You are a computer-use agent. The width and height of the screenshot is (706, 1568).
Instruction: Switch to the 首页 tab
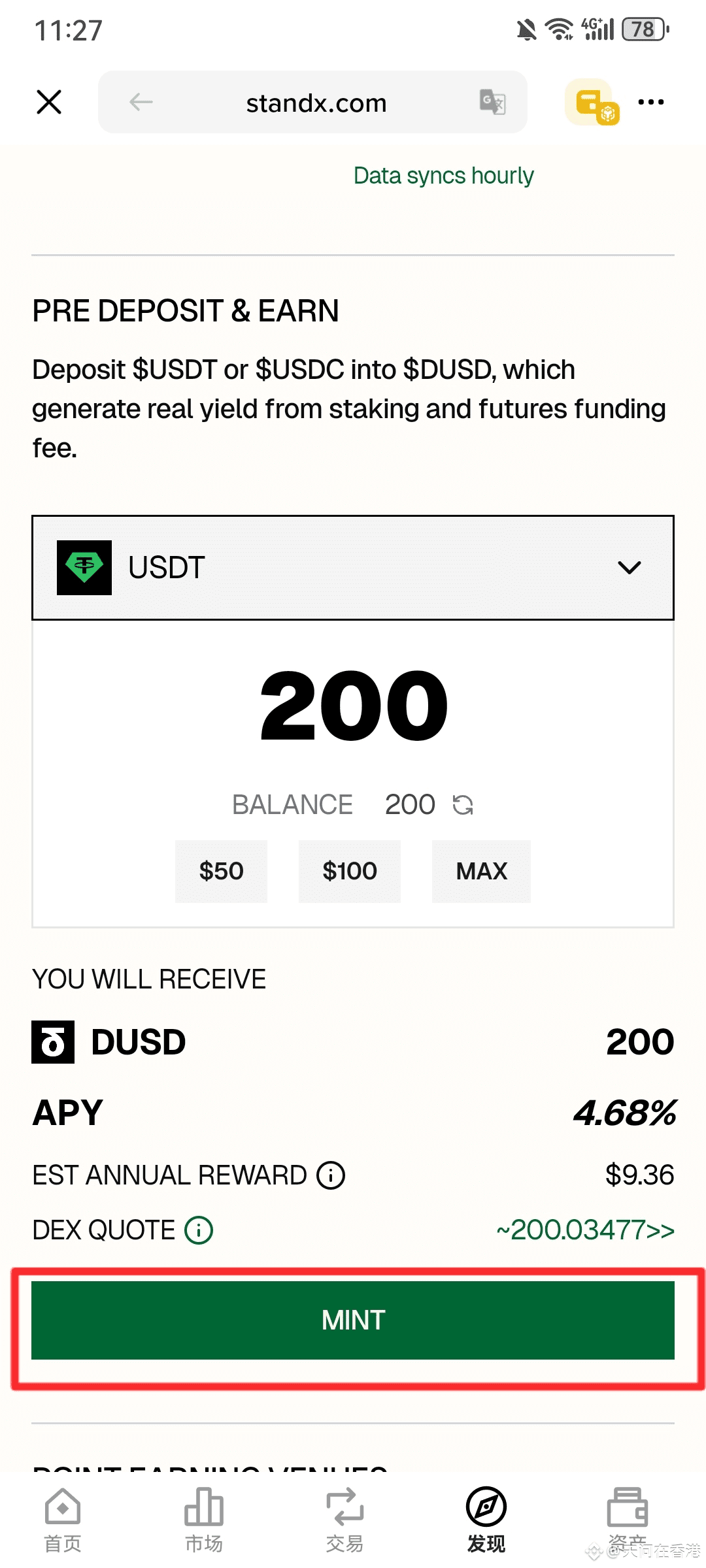(x=63, y=1520)
